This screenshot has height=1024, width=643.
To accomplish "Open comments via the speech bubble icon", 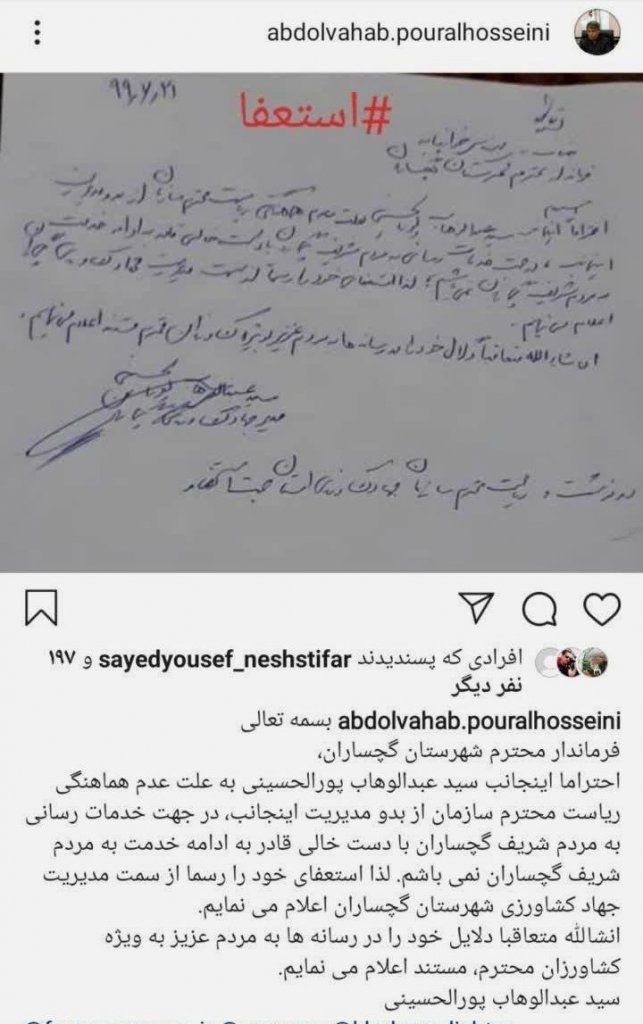I will click(x=540, y=607).
